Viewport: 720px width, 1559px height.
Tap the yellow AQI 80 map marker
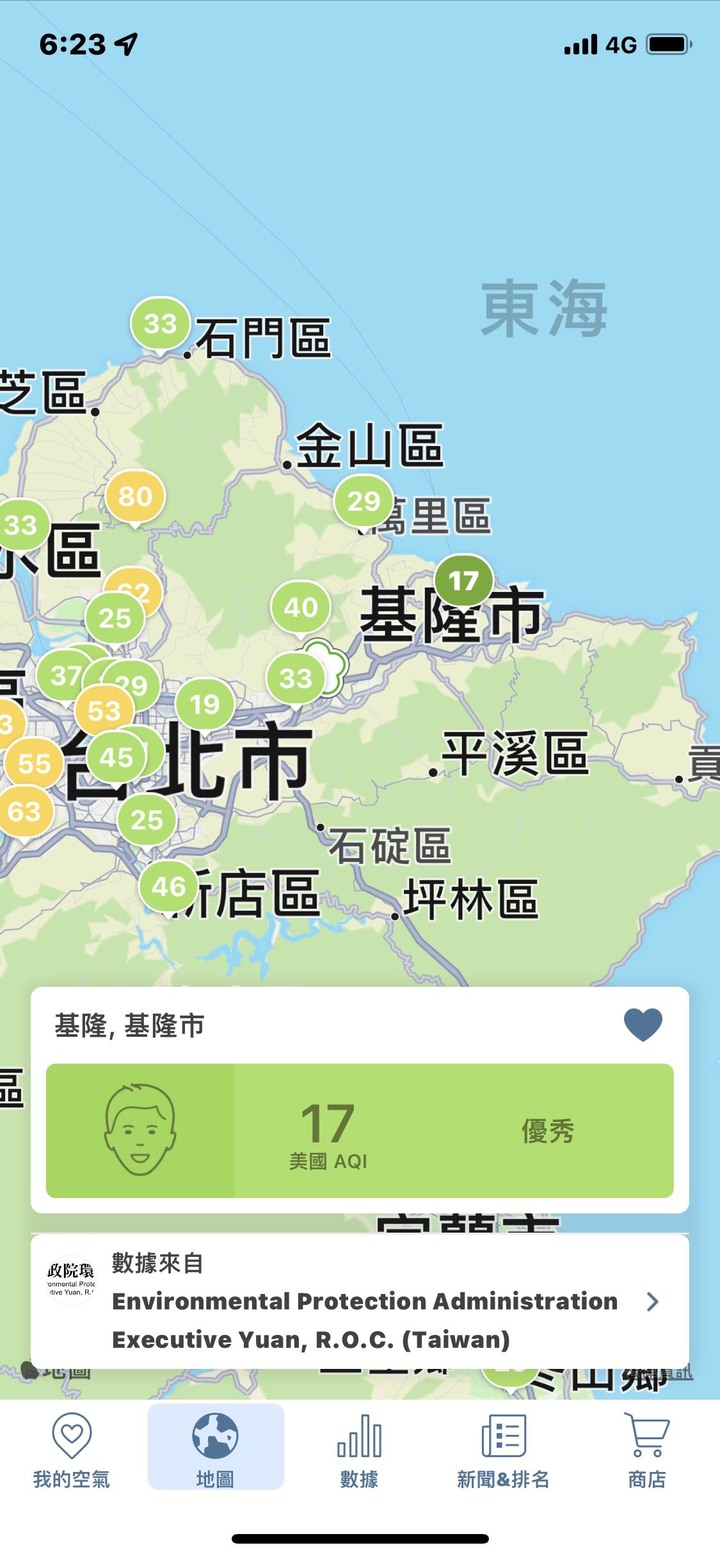coord(135,497)
